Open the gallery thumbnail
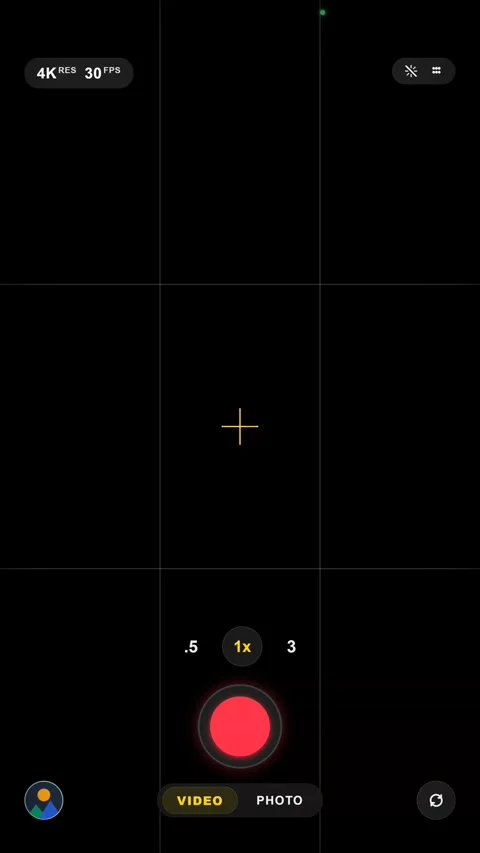The height and width of the screenshot is (853, 480). point(44,800)
